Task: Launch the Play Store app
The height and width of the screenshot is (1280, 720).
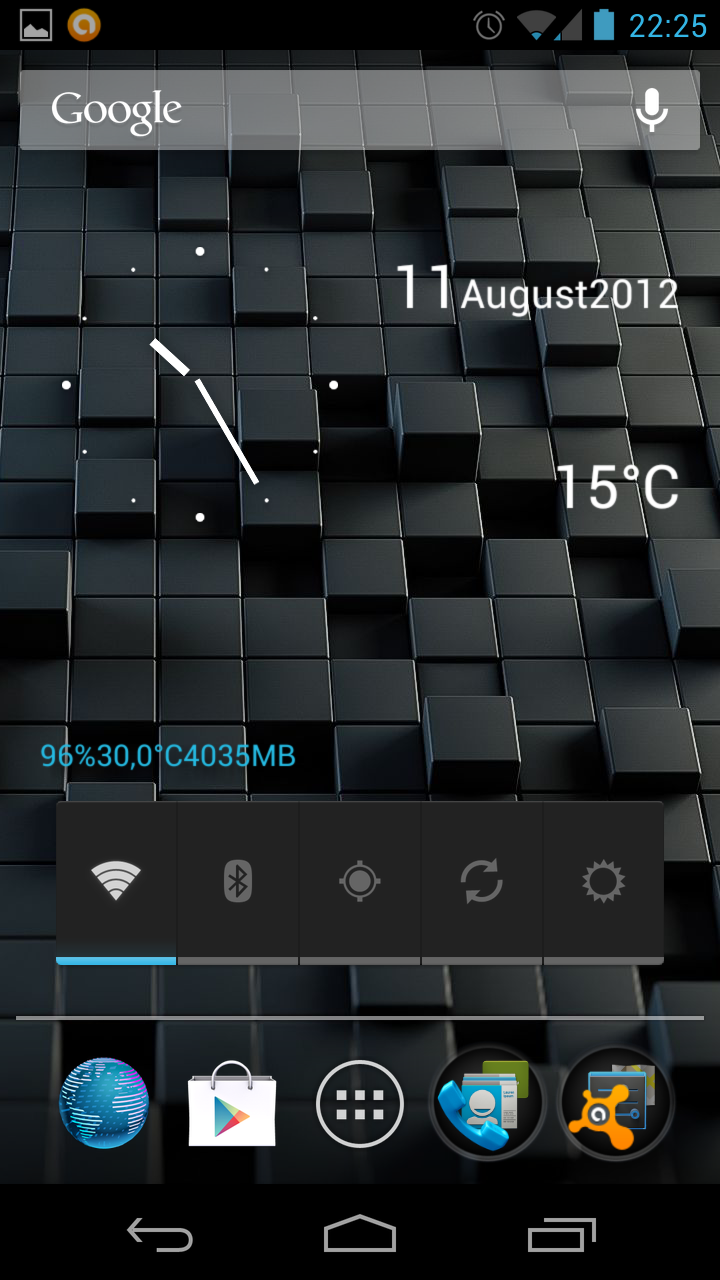Action: coord(232,1103)
